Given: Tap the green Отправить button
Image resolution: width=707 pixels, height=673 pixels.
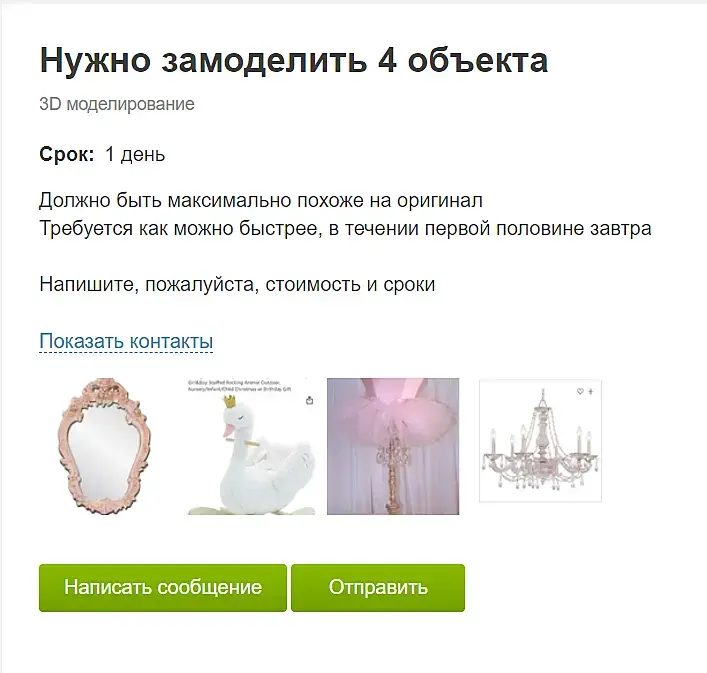Looking at the screenshot, I should pyautogui.click(x=378, y=587).
